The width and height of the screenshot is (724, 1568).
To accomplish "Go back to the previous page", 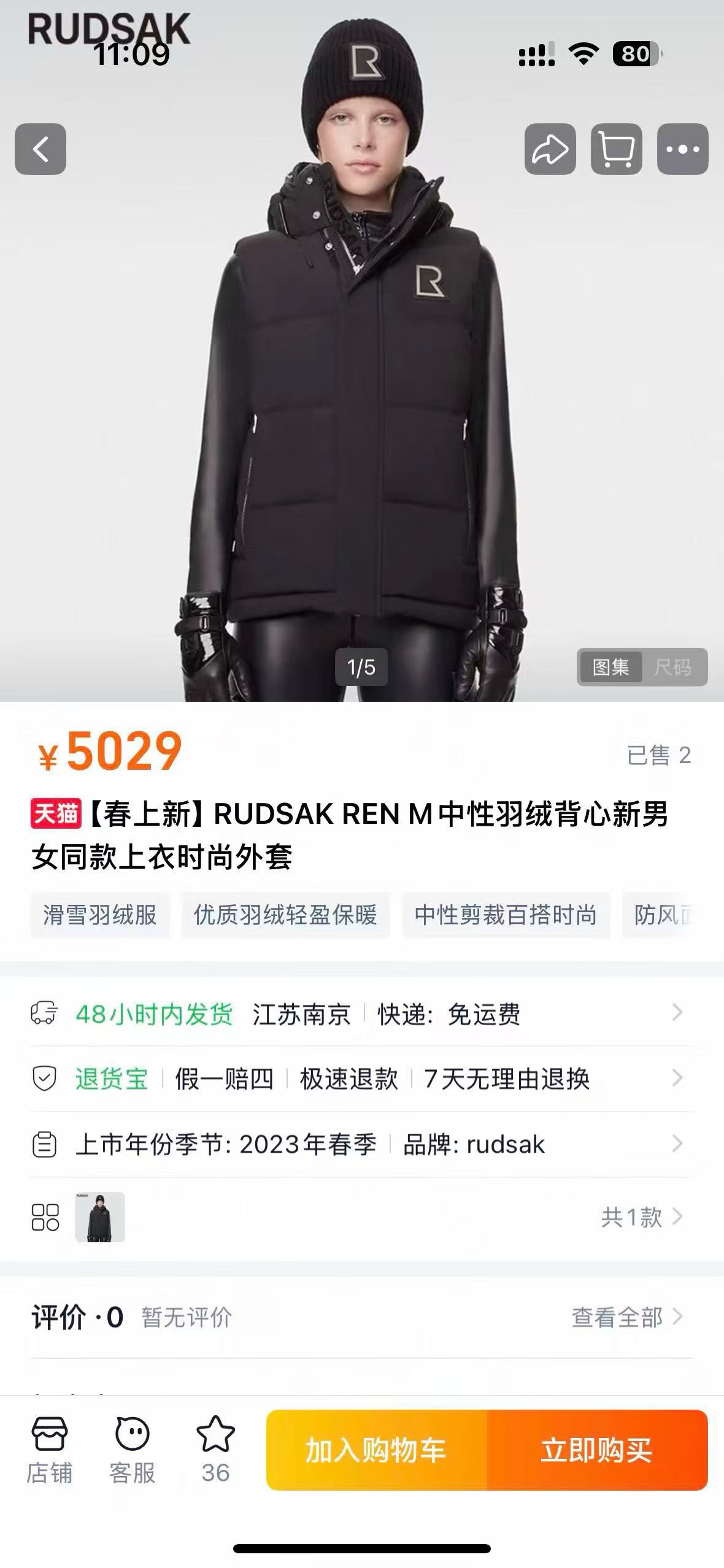I will pyautogui.click(x=40, y=149).
